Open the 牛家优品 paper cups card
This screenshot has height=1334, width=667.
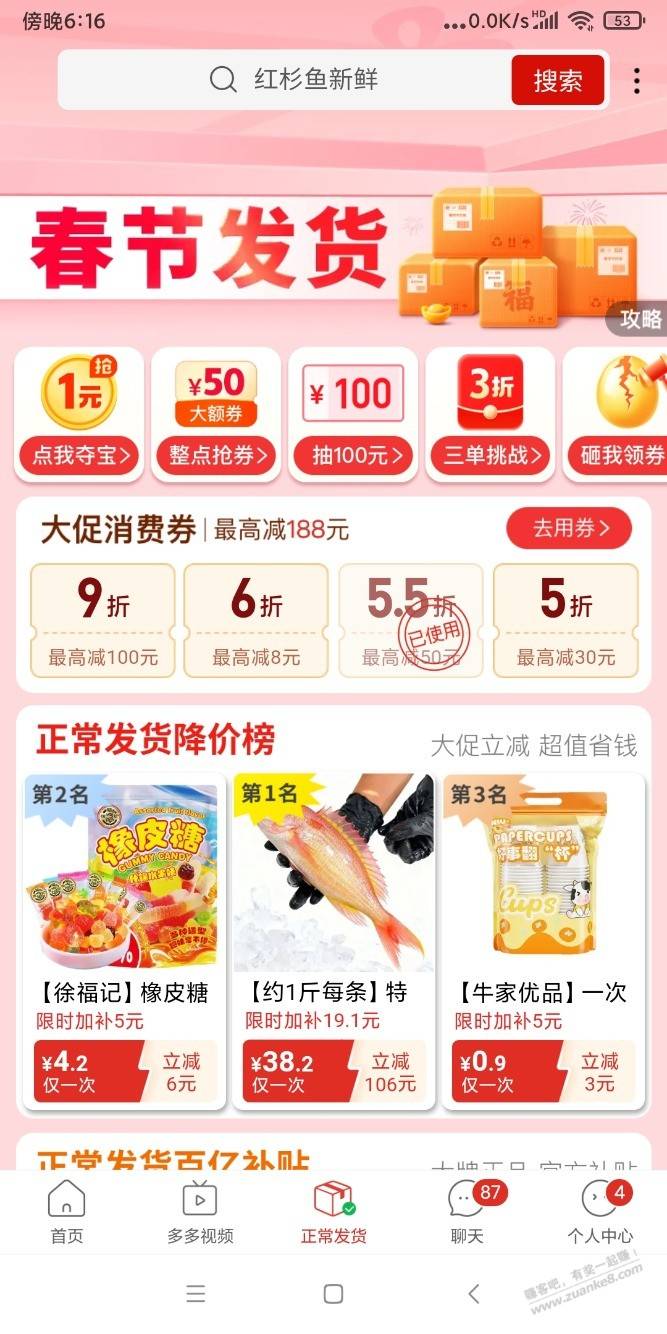[543, 940]
